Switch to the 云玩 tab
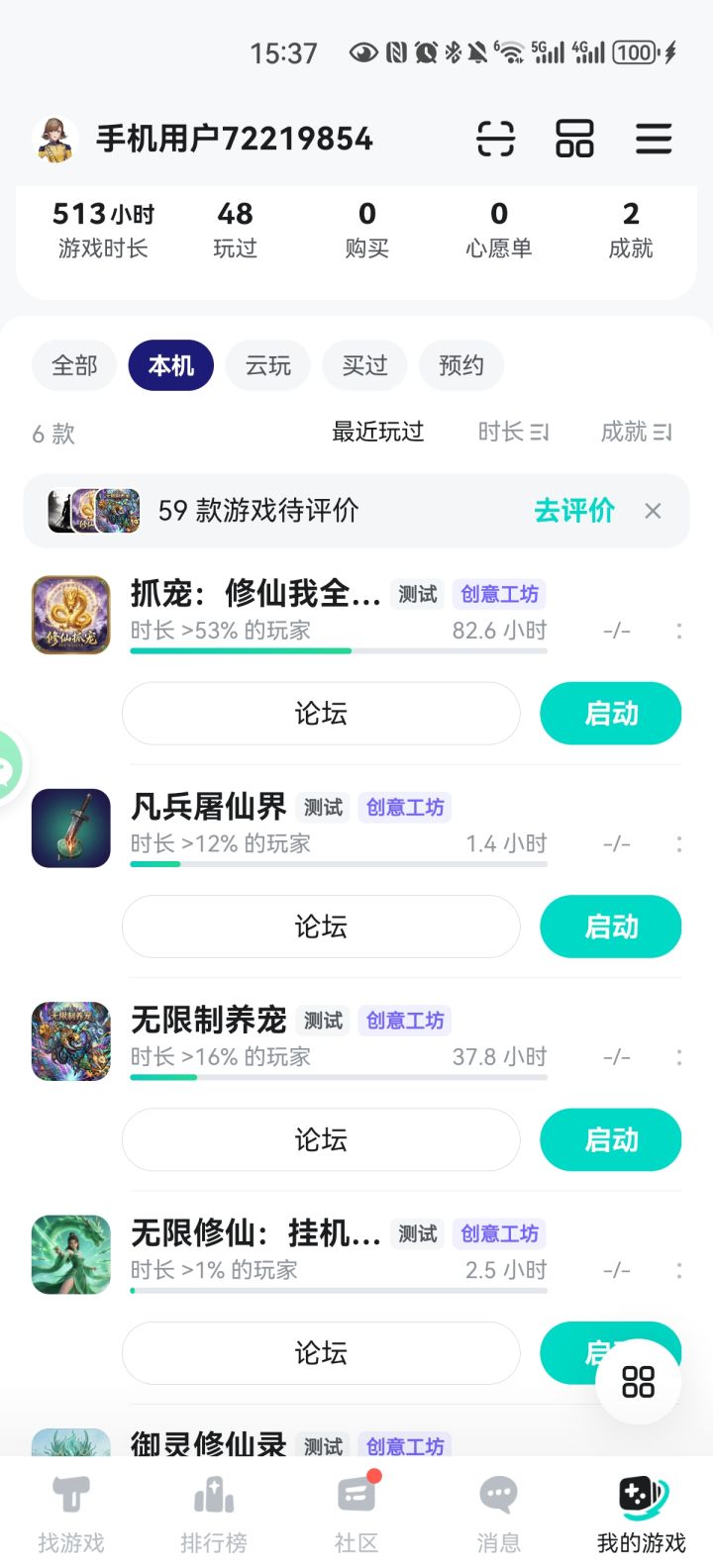The width and height of the screenshot is (713, 1568). point(267,364)
